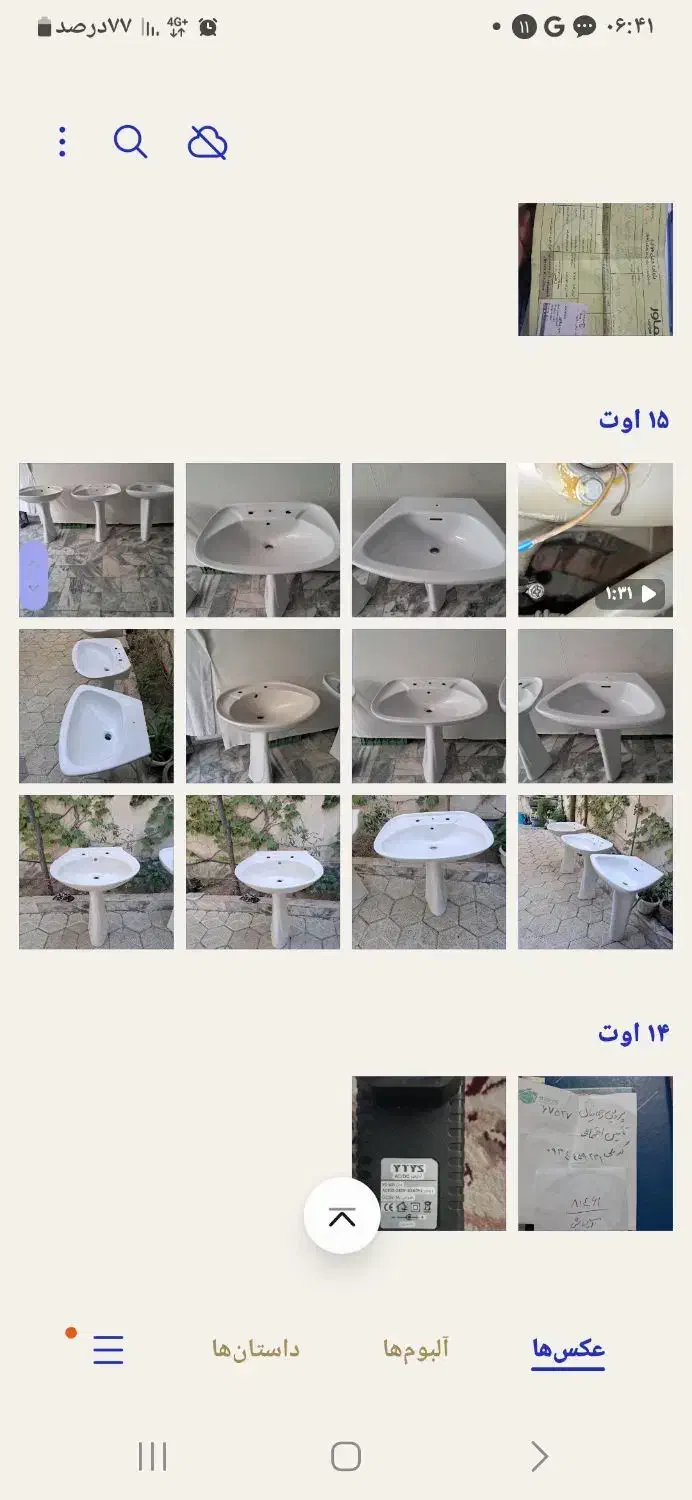This screenshot has height=1500, width=692.
Task: Open the garden photo of three sinks in a row
Action: point(595,872)
